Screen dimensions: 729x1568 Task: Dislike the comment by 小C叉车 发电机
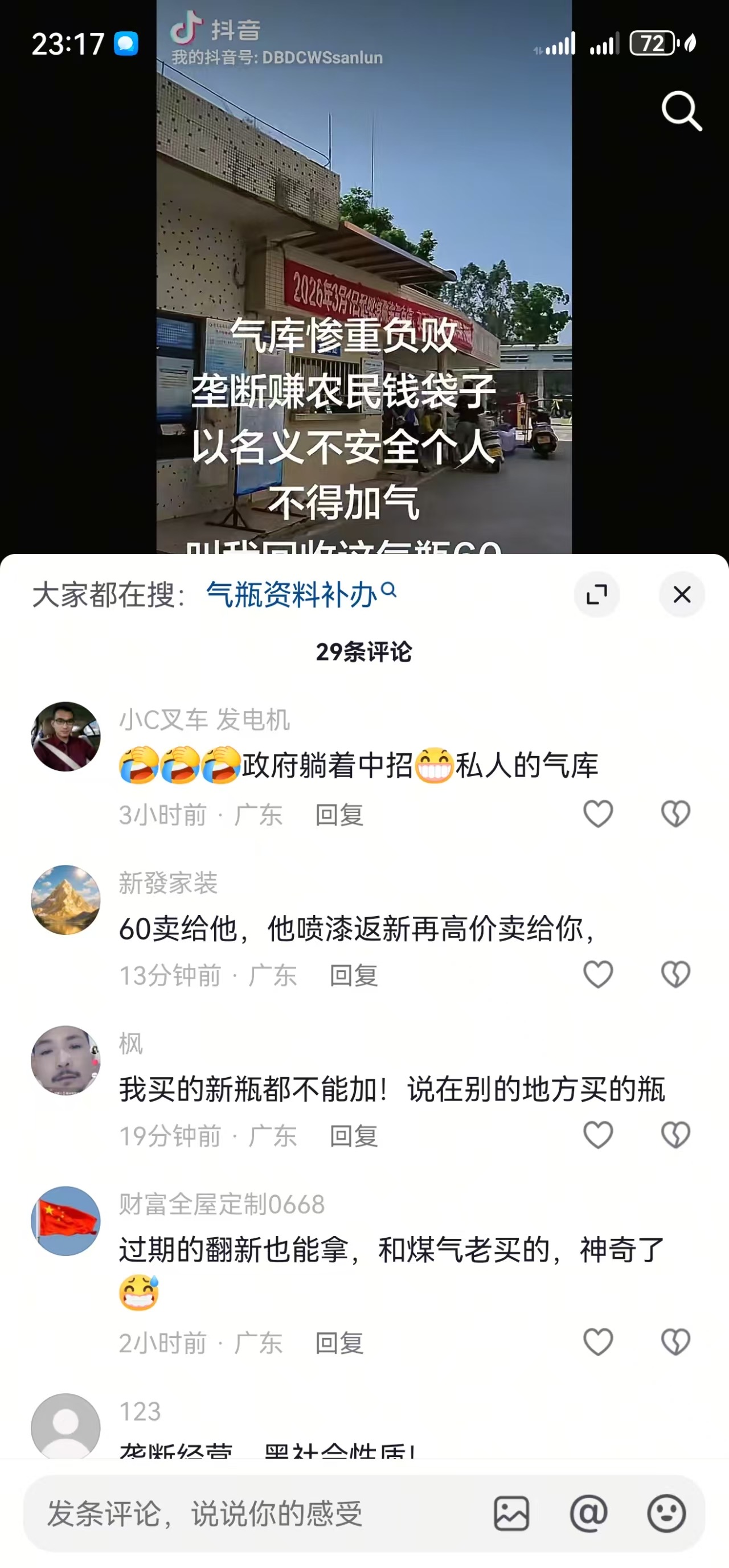(675, 814)
